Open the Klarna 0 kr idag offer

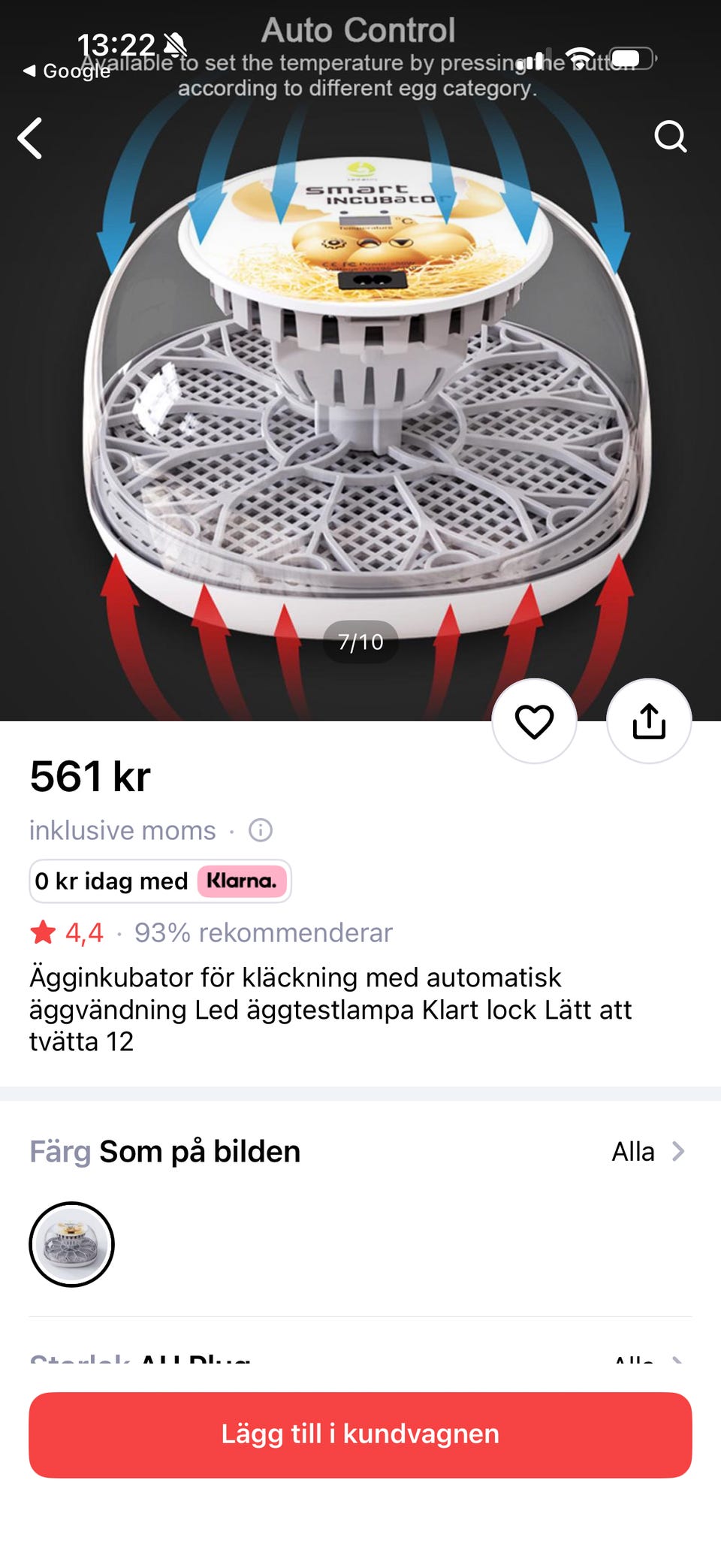(160, 881)
